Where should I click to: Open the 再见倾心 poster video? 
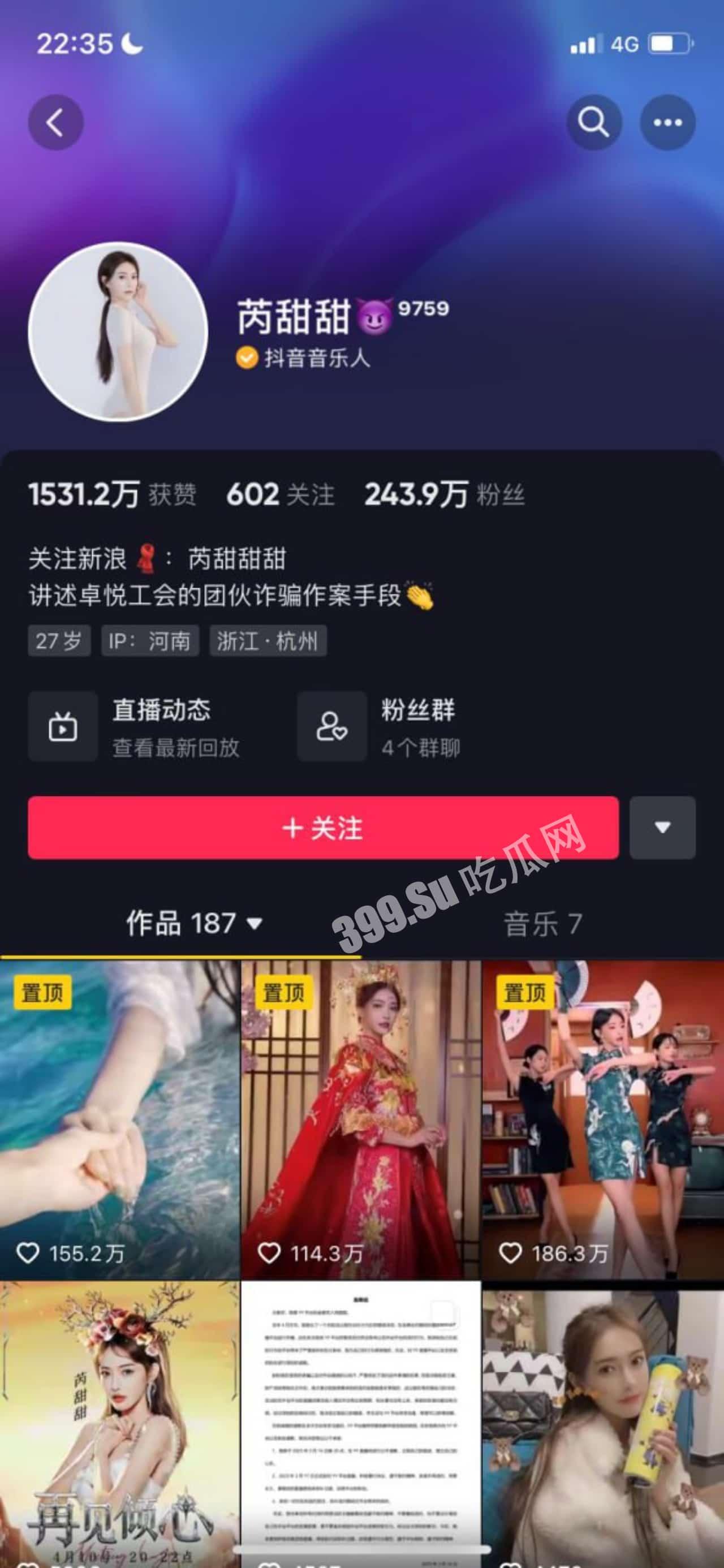pyautogui.click(x=119, y=1423)
